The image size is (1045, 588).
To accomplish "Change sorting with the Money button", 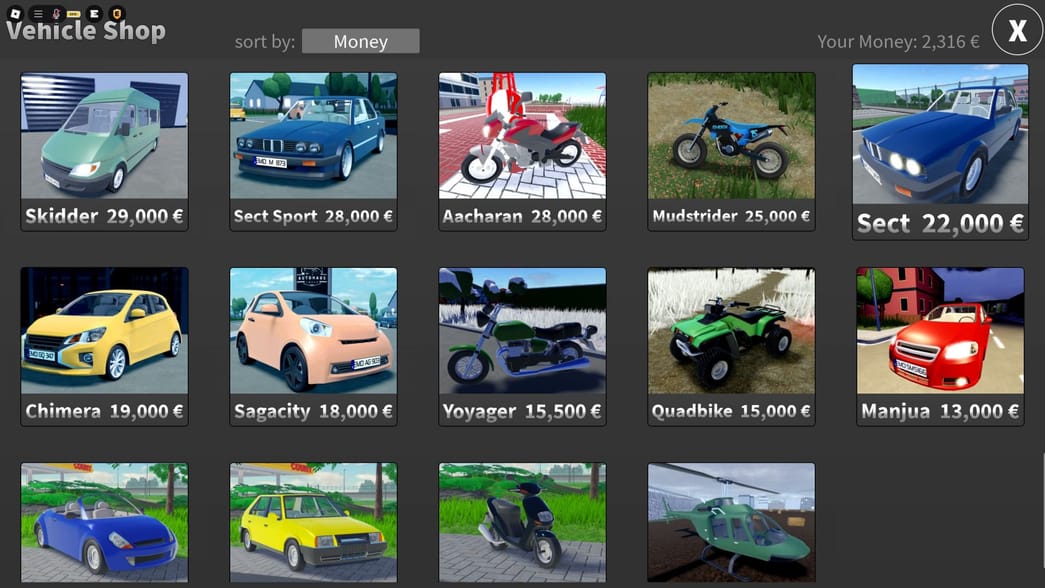I will (360, 41).
